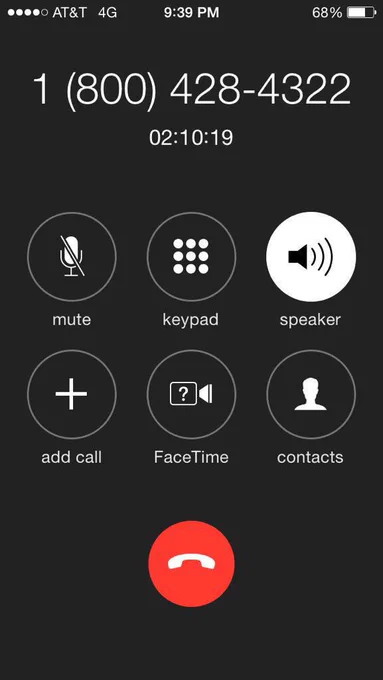End the call with the red button
Image resolution: width=383 pixels, height=680 pixels.
pos(191,564)
